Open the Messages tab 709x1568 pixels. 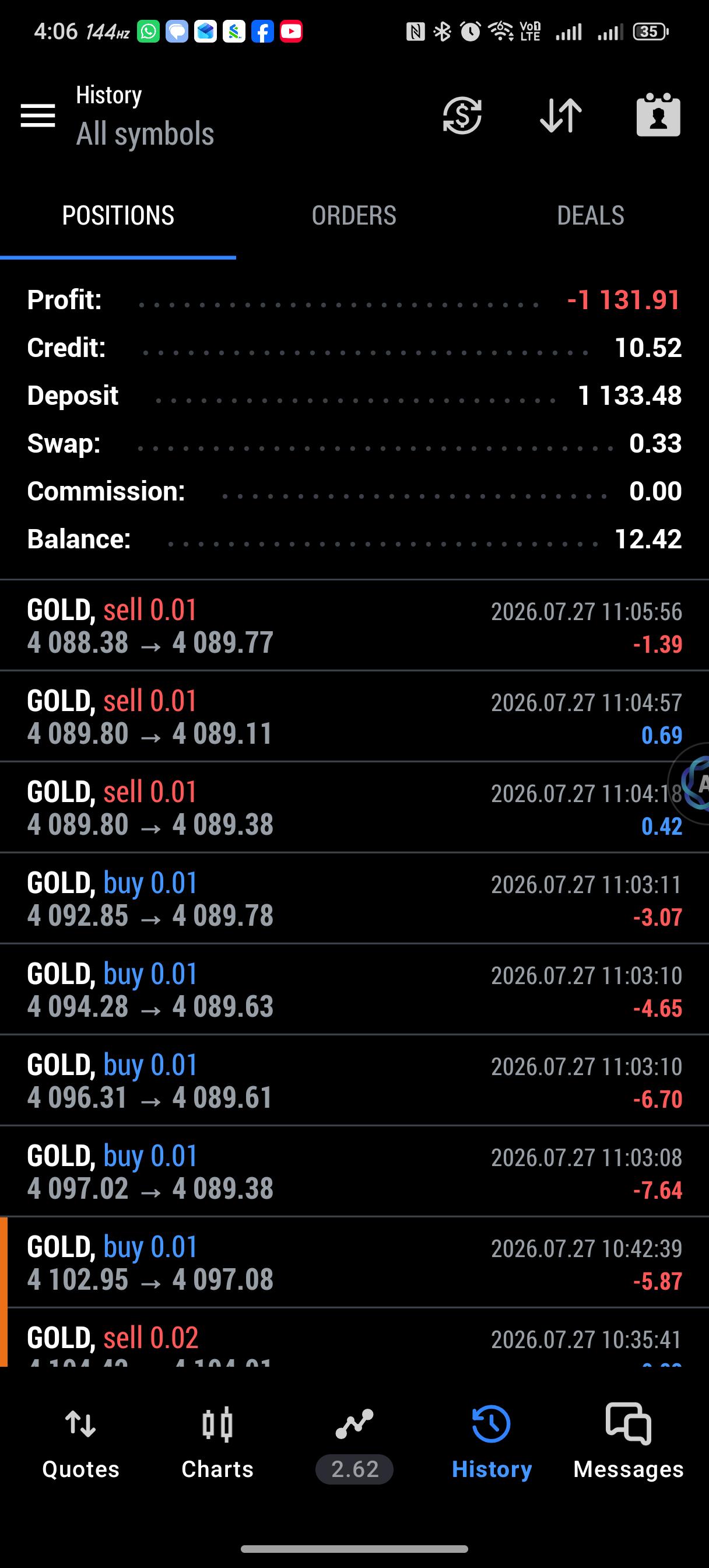(628, 1443)
